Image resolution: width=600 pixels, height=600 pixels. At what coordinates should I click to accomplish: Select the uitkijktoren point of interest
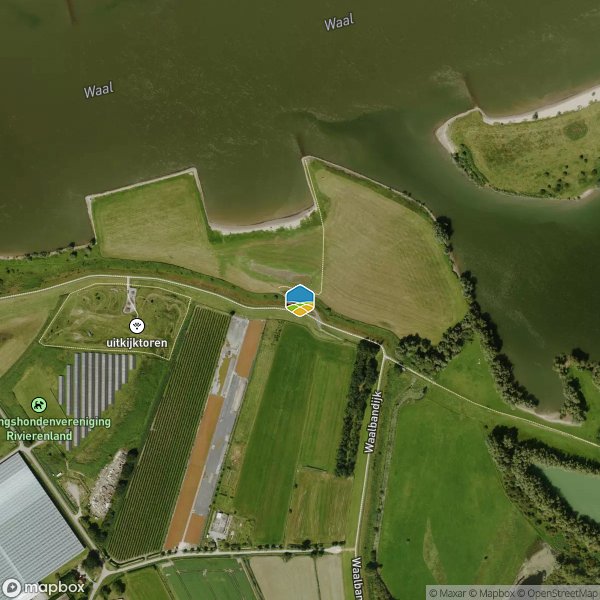[137, 326]
